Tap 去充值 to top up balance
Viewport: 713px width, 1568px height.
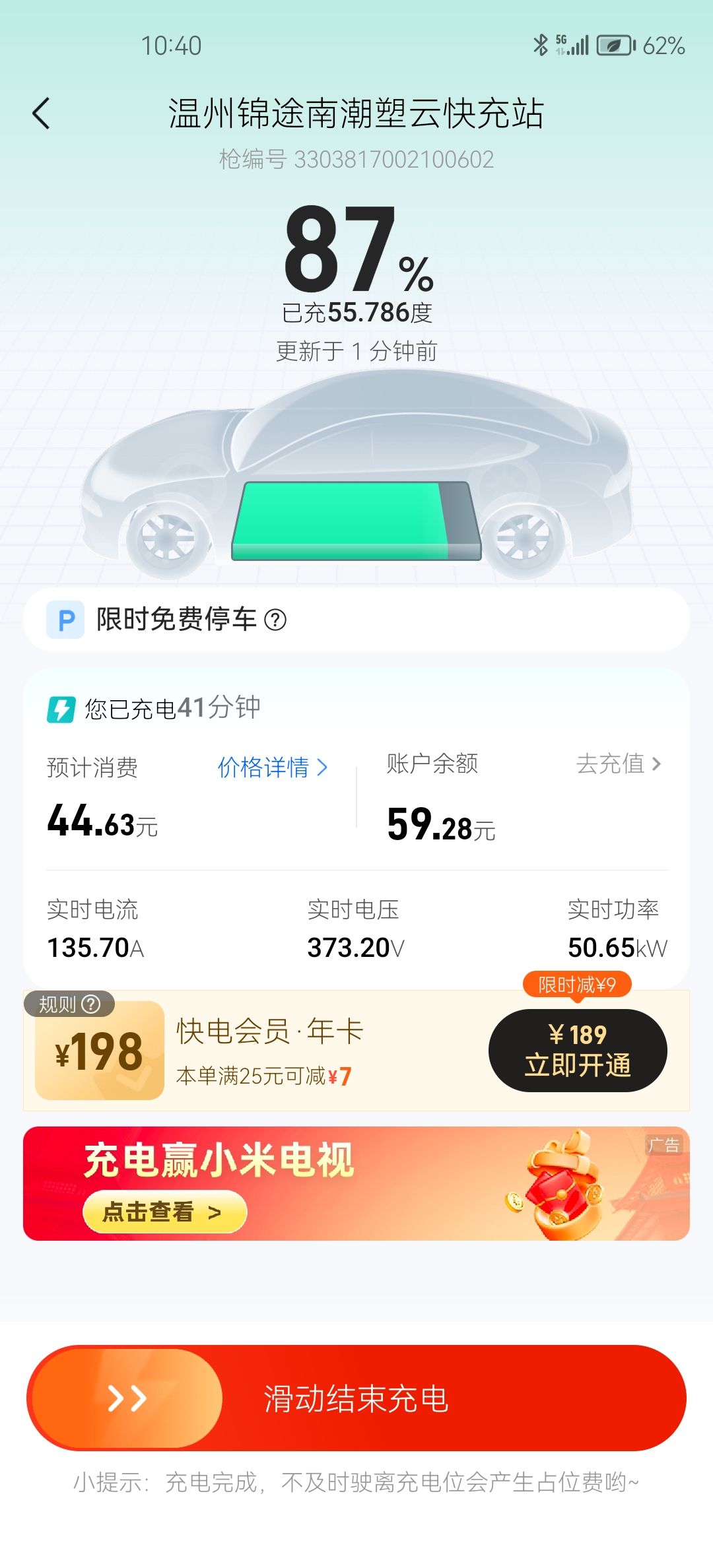tap(618, 764)
